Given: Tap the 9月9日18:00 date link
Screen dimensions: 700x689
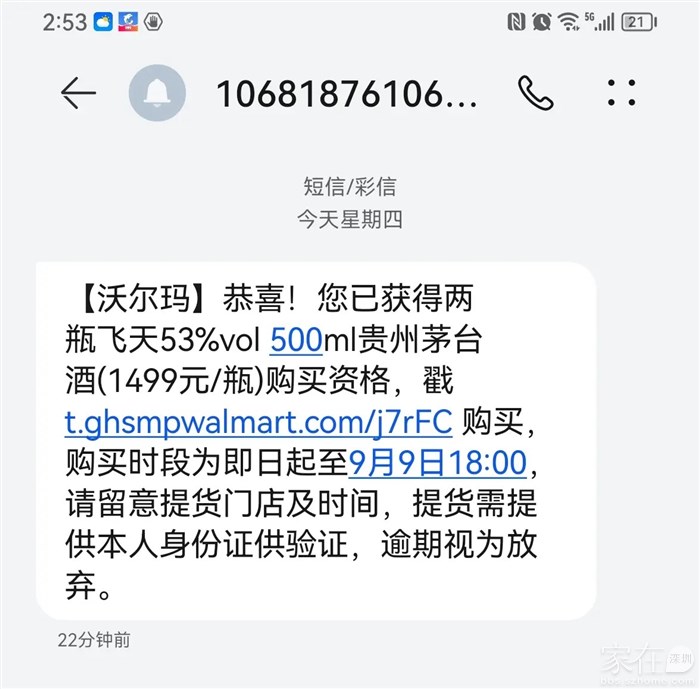Looking at the screenshot, I should [x=436, y=463].
